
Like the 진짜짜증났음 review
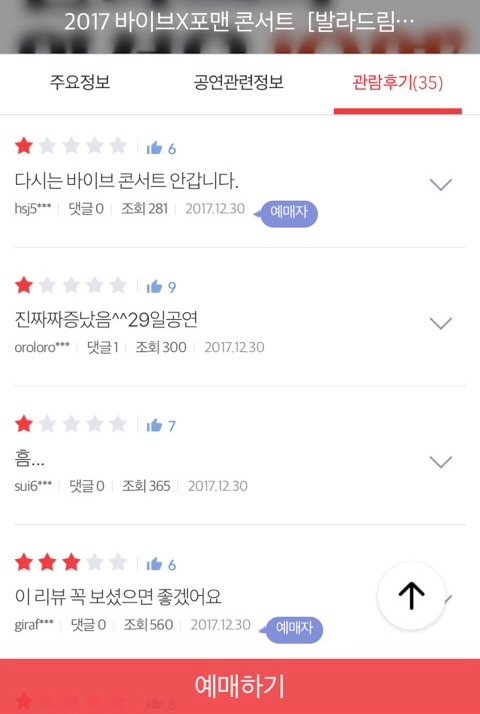[154, 286]
